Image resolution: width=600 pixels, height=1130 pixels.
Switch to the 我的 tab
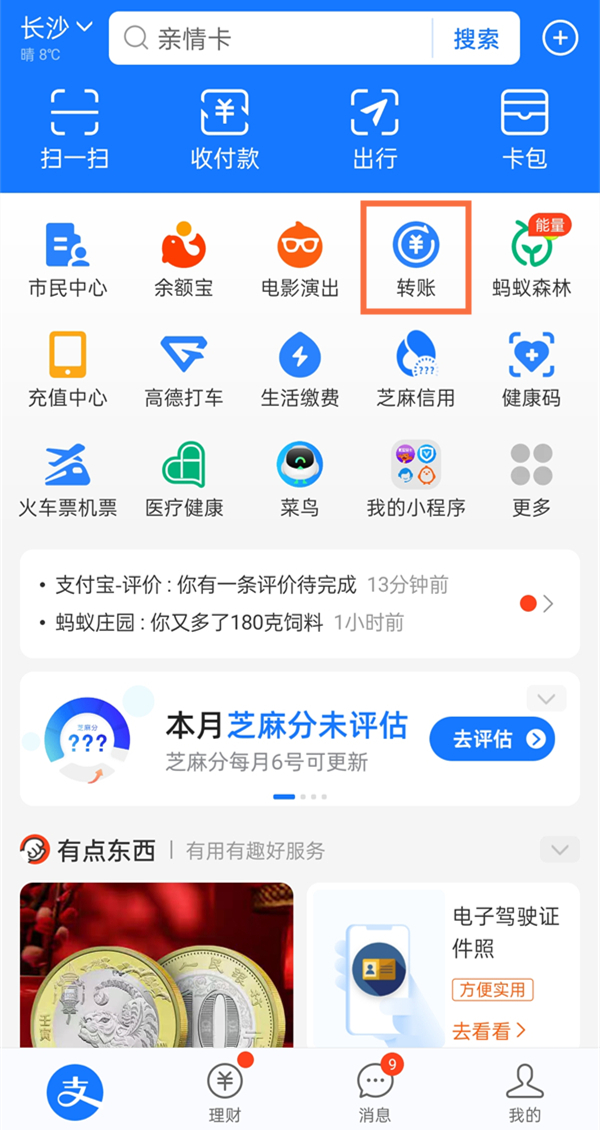(x=525, y=1091)
